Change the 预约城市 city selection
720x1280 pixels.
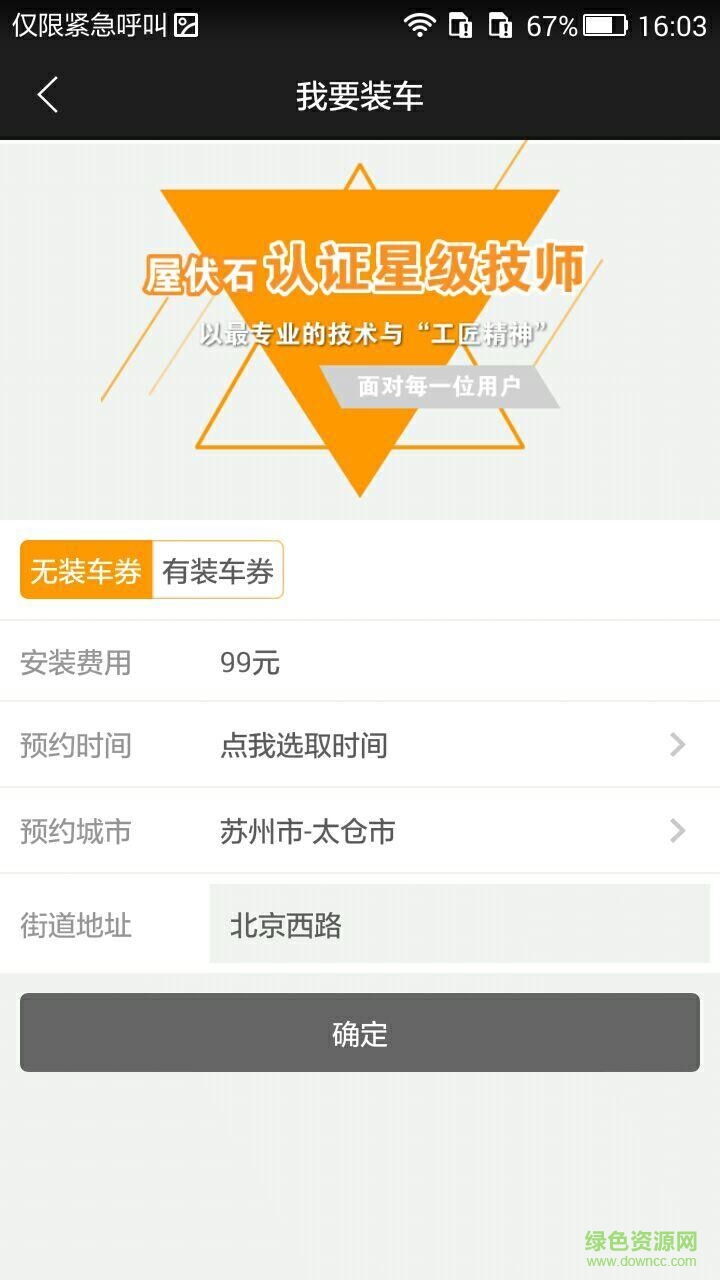(x=450, y=831)
